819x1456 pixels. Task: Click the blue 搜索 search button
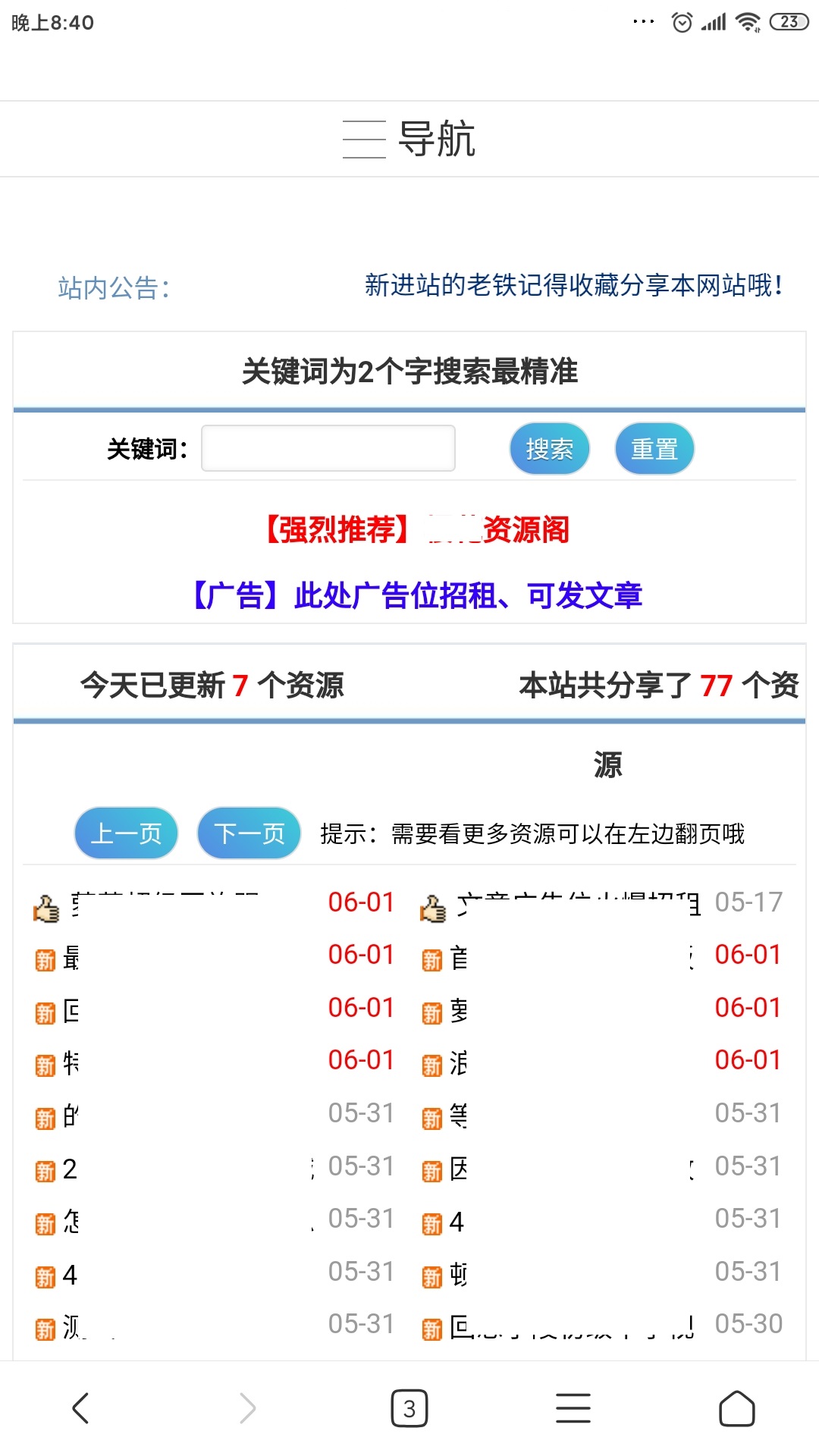549,448
